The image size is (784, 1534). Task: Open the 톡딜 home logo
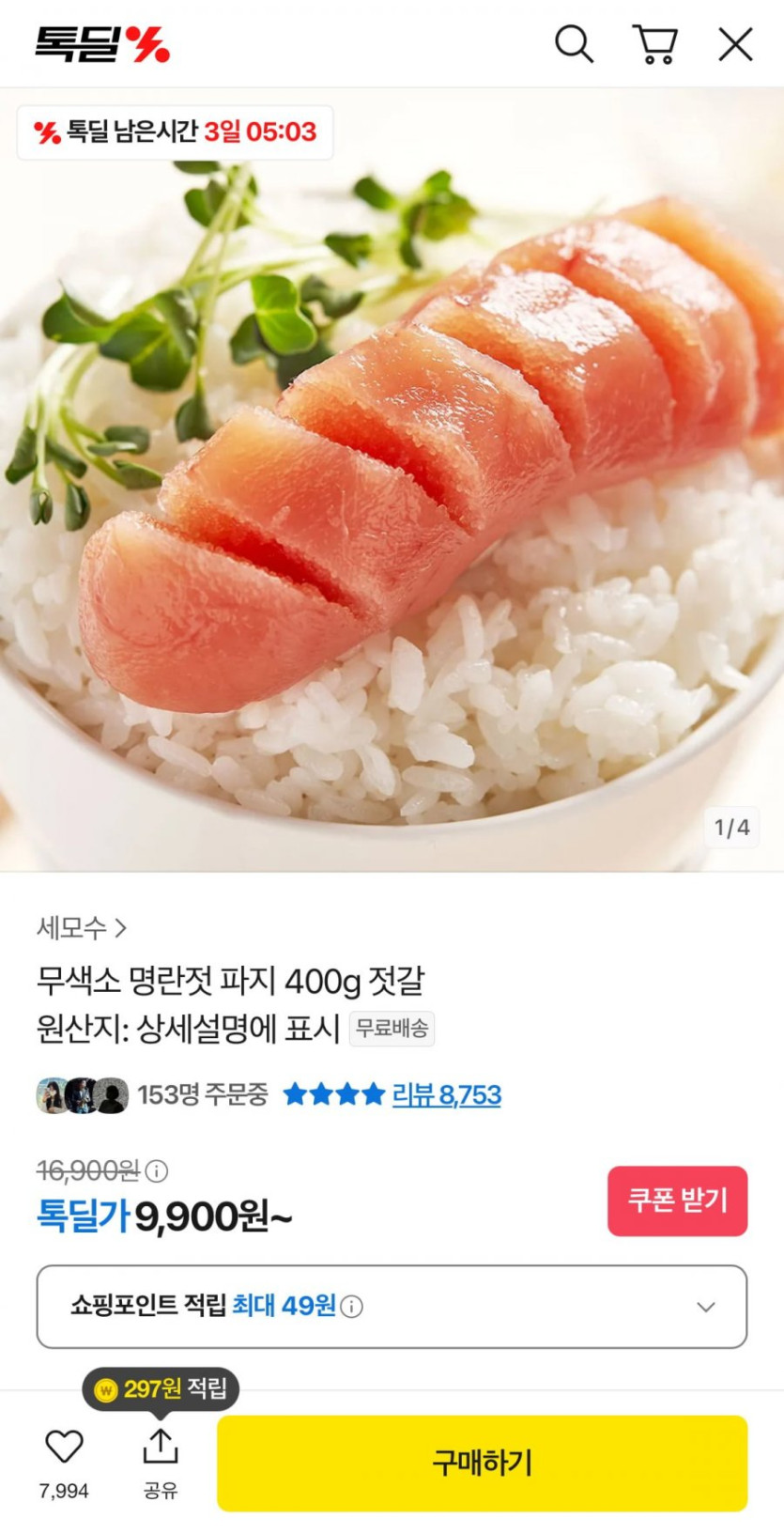(101, 44)
